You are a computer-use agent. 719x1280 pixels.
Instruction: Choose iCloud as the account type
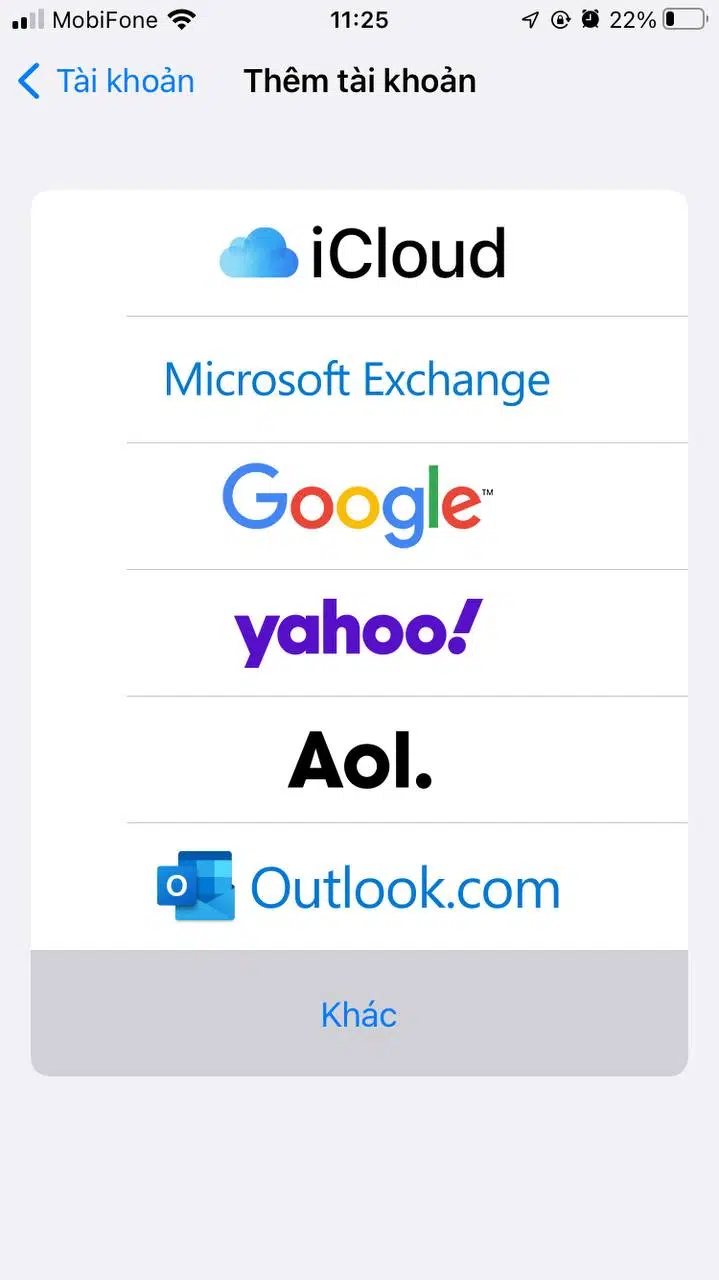coord(360,253)
